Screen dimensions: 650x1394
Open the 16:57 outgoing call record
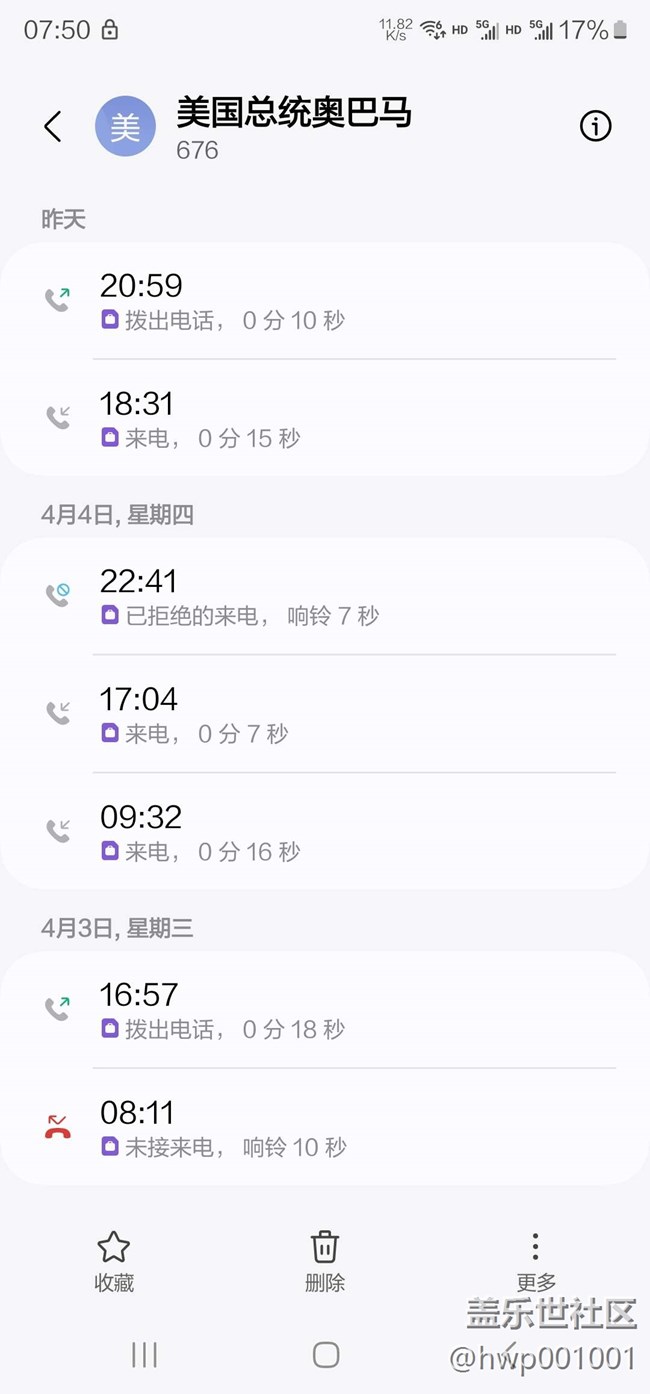click(324, 1010)
